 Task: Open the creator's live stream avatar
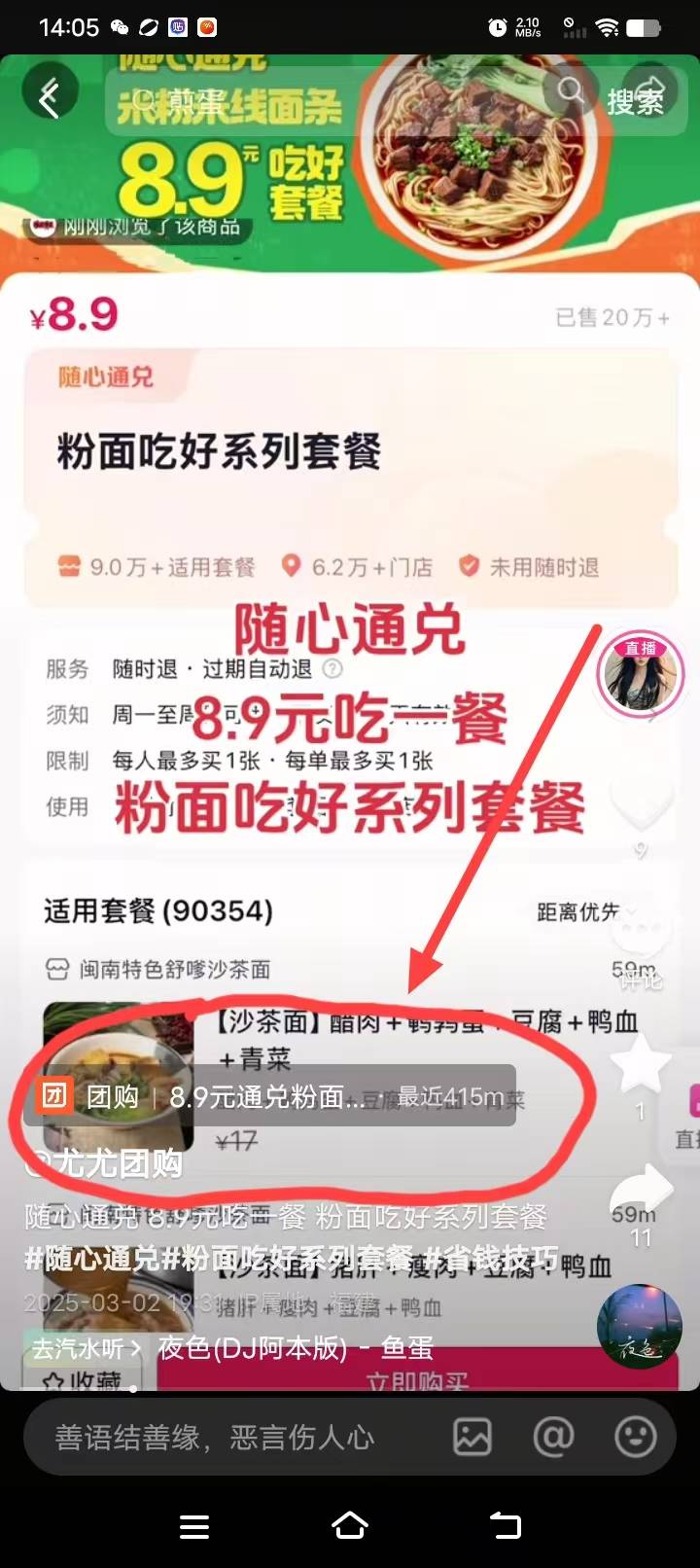(640, 673)
